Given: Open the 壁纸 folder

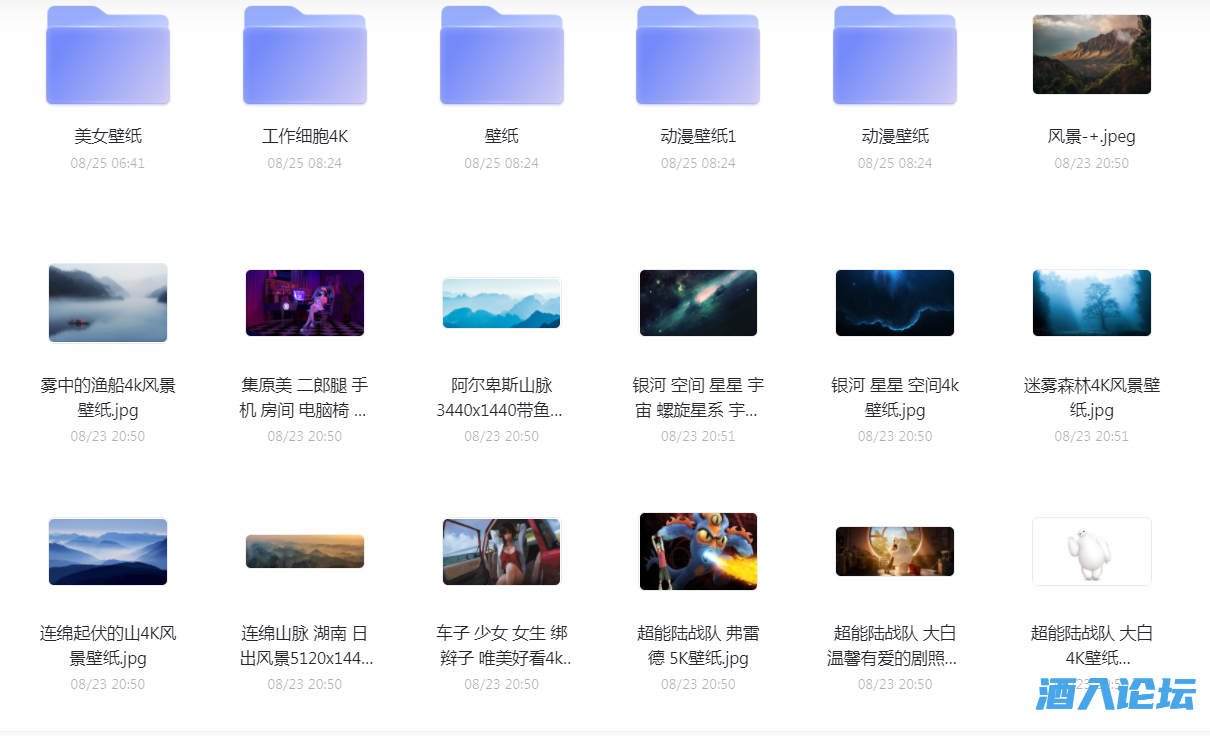Looking at the screenshot, I should point(501,57).
